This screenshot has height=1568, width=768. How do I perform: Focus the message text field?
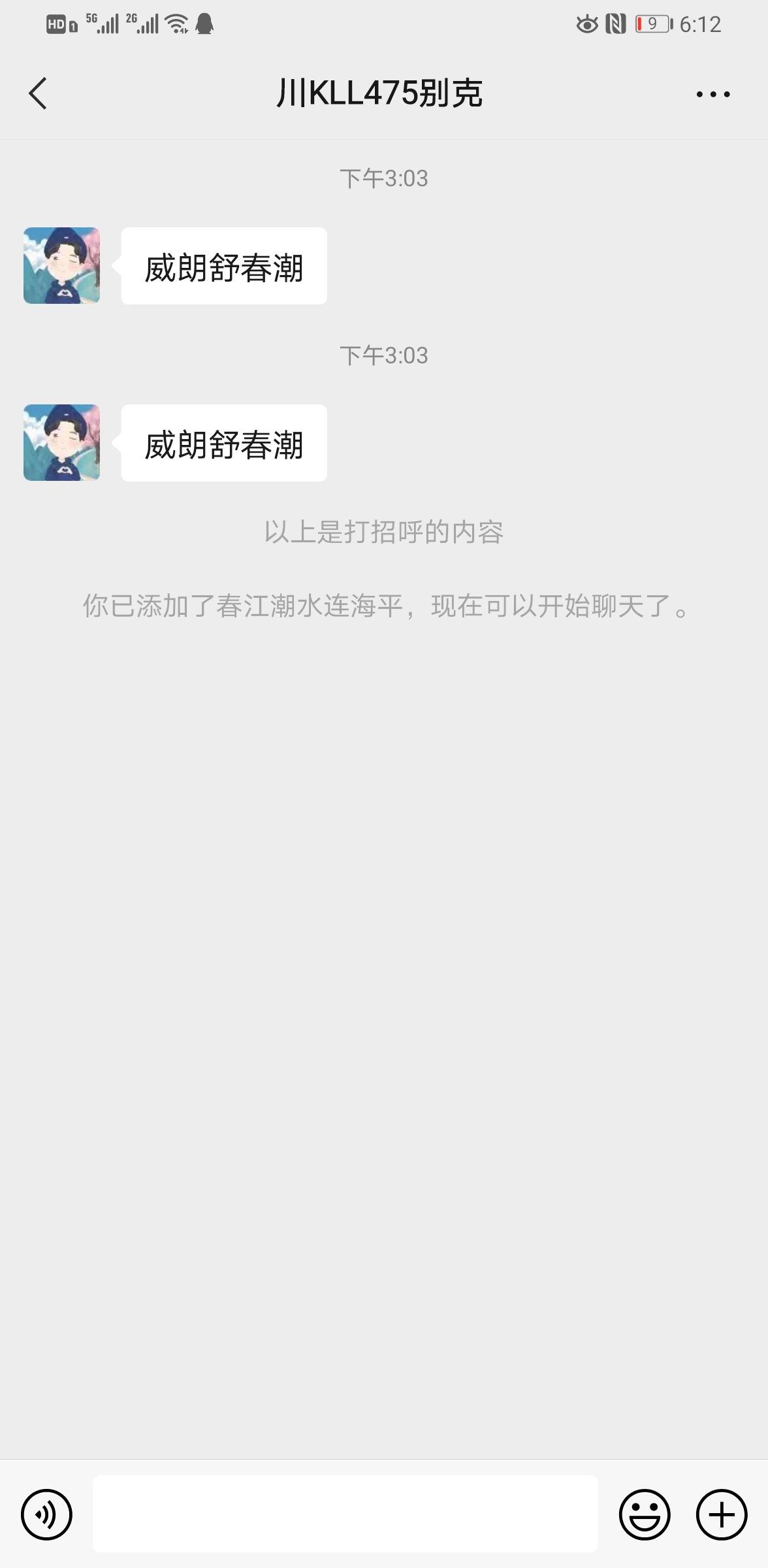(345, 1513)
